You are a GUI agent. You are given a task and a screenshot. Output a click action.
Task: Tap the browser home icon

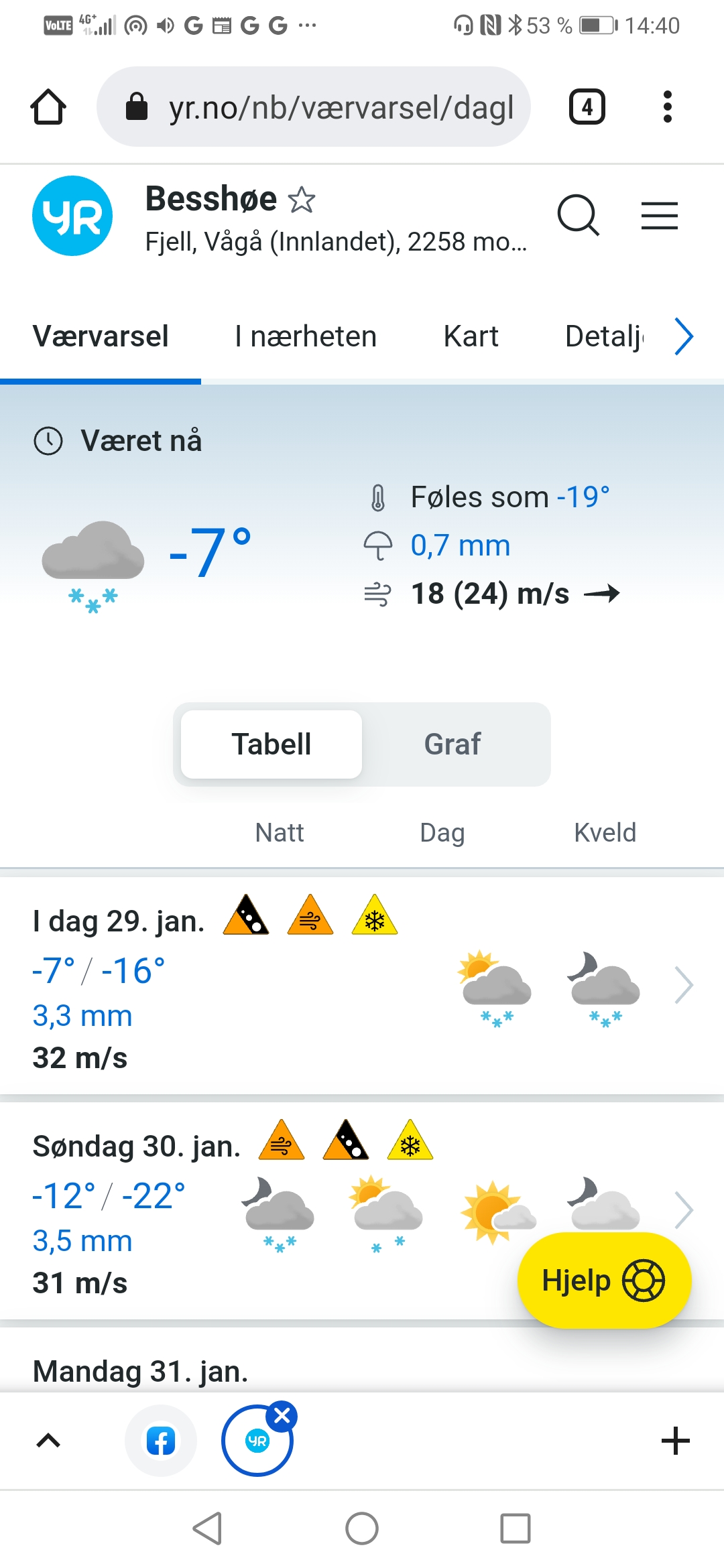click(x=48, y=107)
